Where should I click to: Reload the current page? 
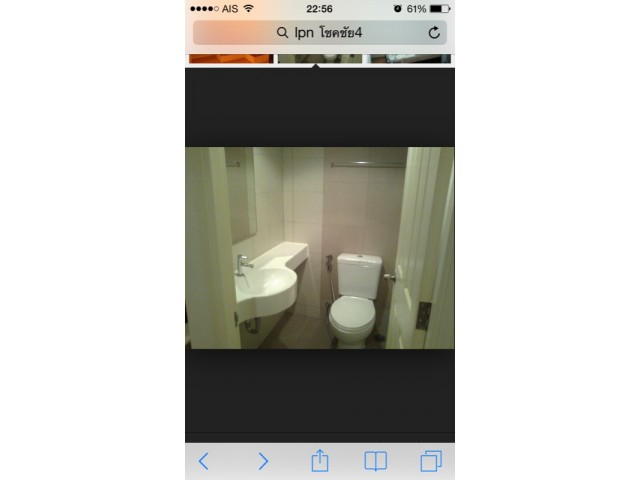[434, 33]
